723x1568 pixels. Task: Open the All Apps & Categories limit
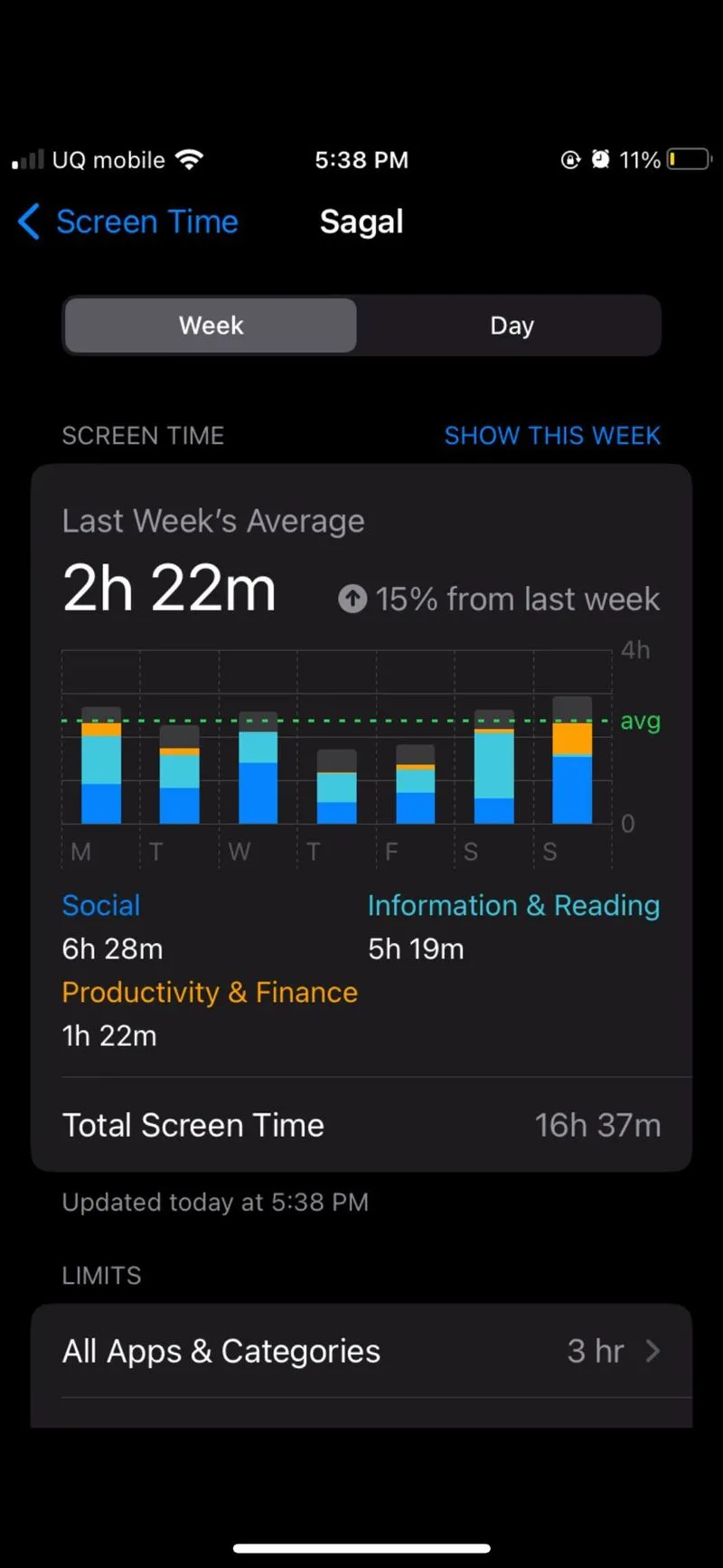361,1351
